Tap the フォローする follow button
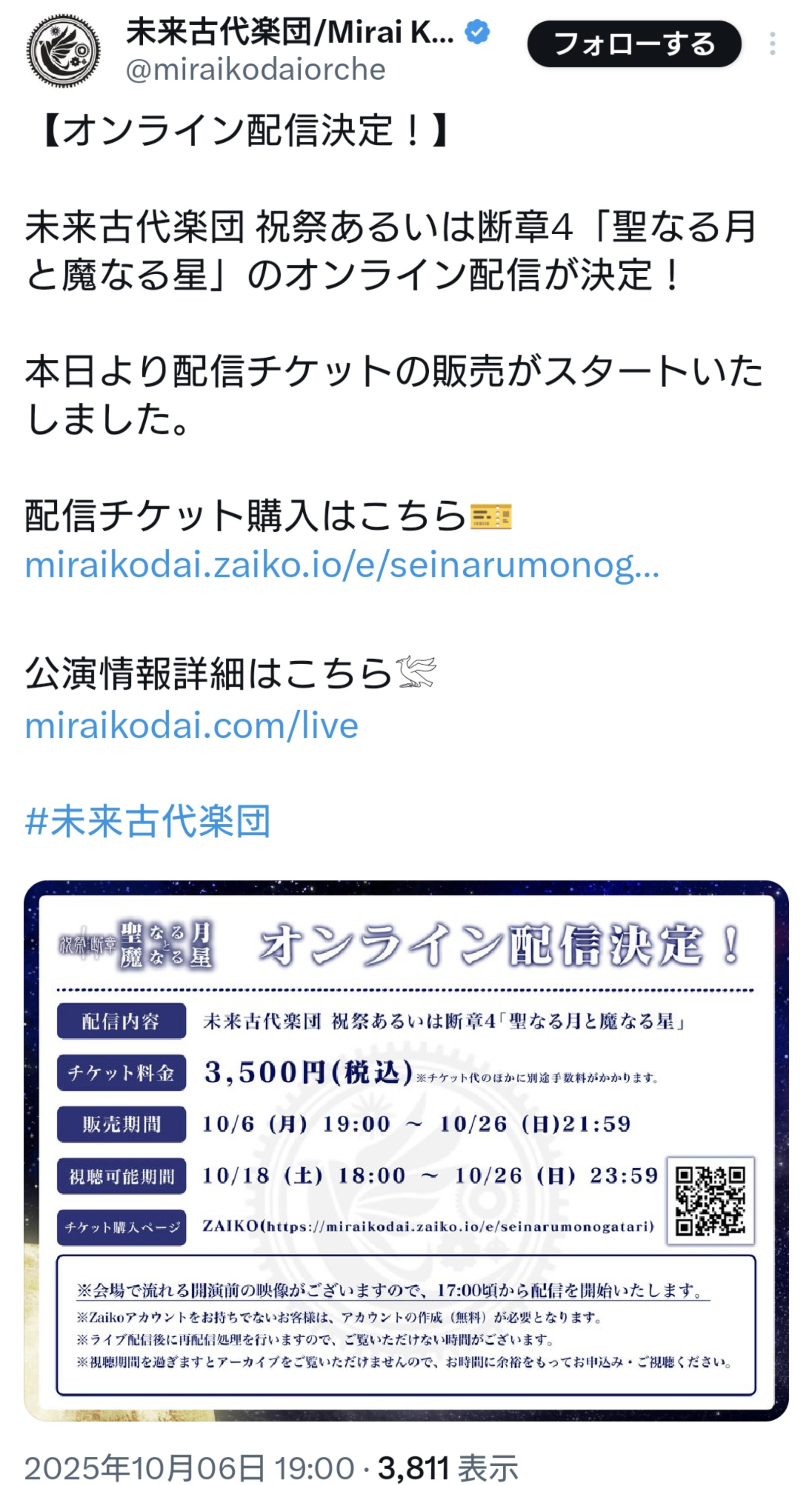This screenshot has height=1485, width=812. tap(634, 44)
